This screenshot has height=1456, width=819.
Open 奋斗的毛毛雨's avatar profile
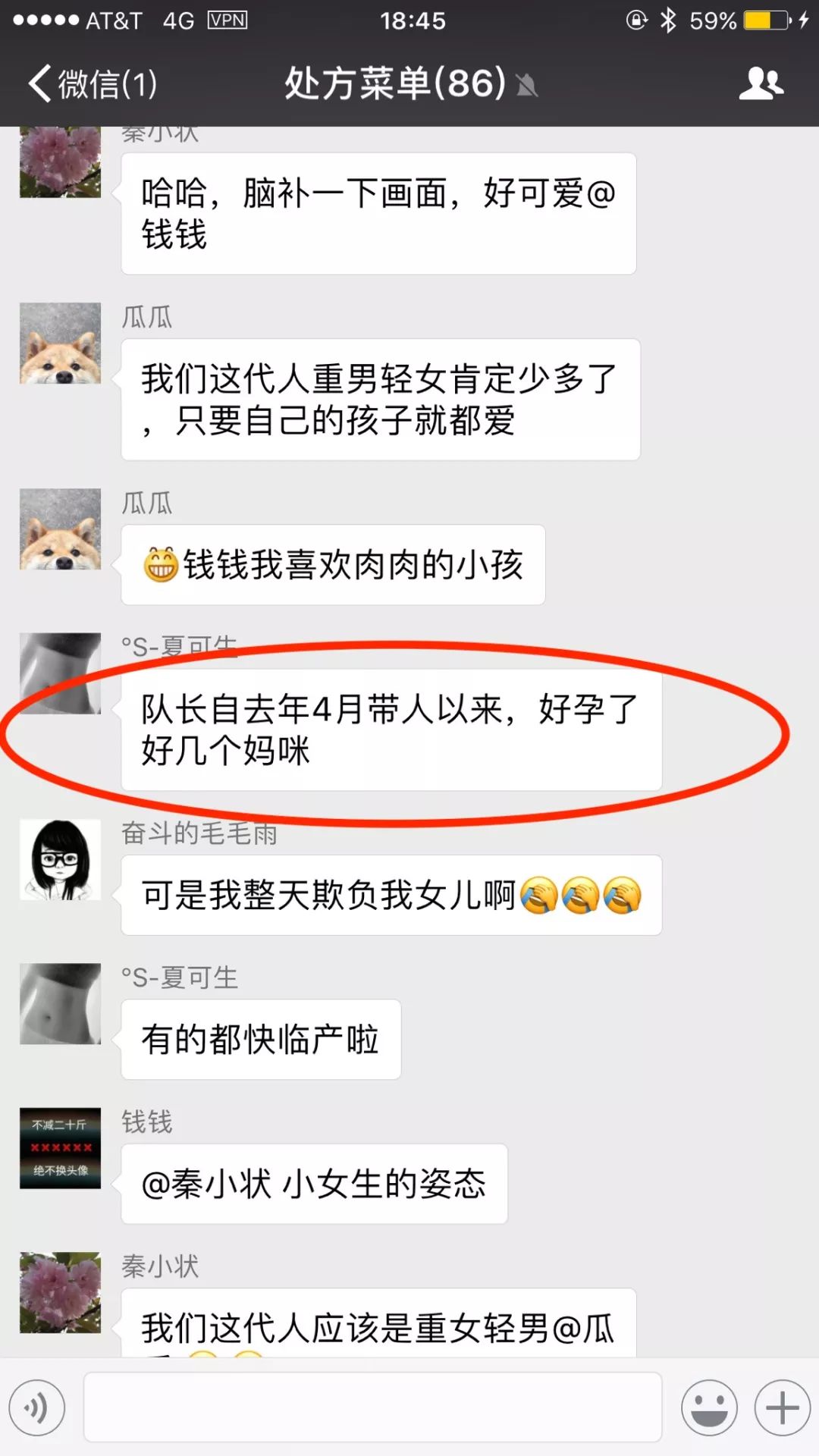[x=61, y=859]
